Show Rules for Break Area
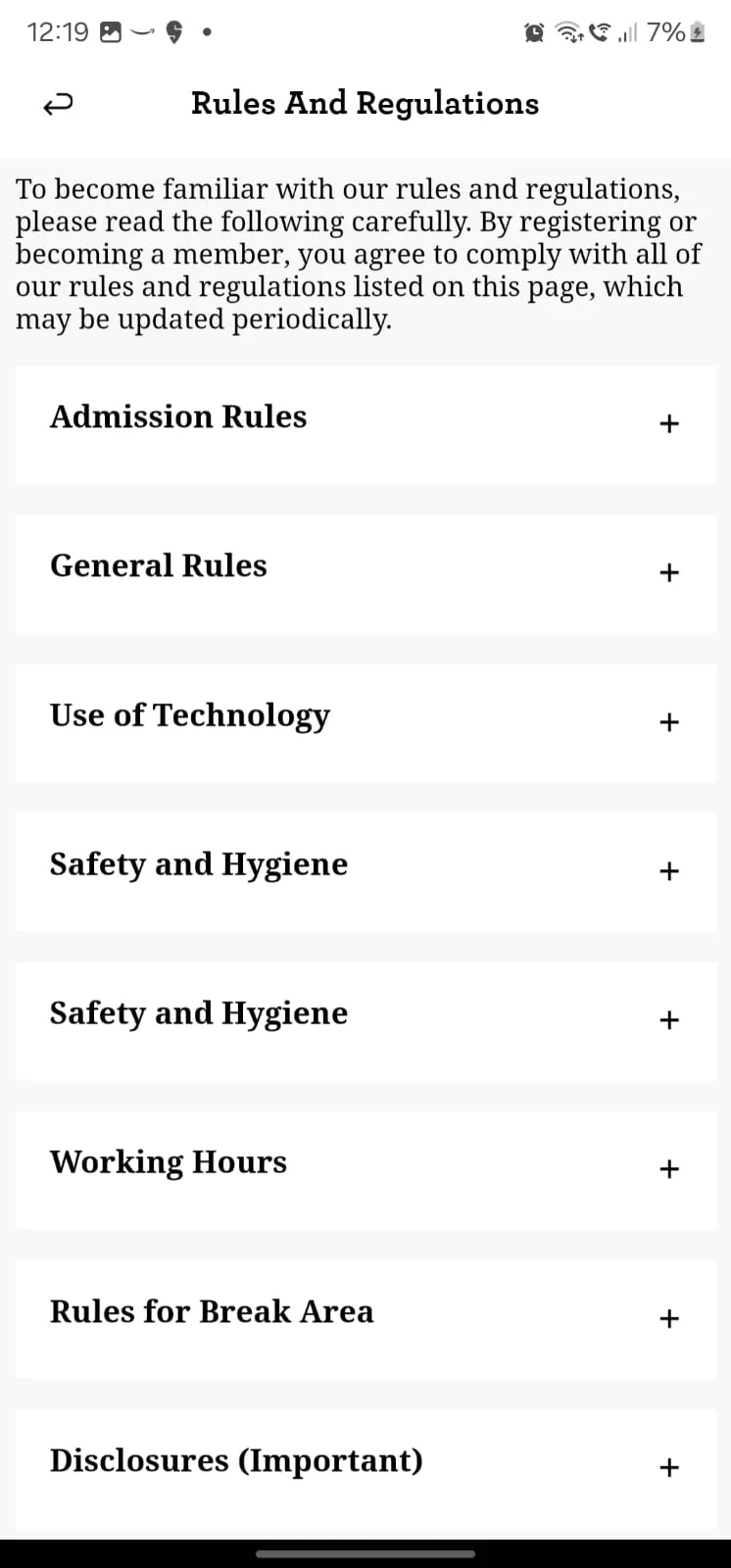731x1568 pixels. pyautogui.click(x=365, y=1319)
